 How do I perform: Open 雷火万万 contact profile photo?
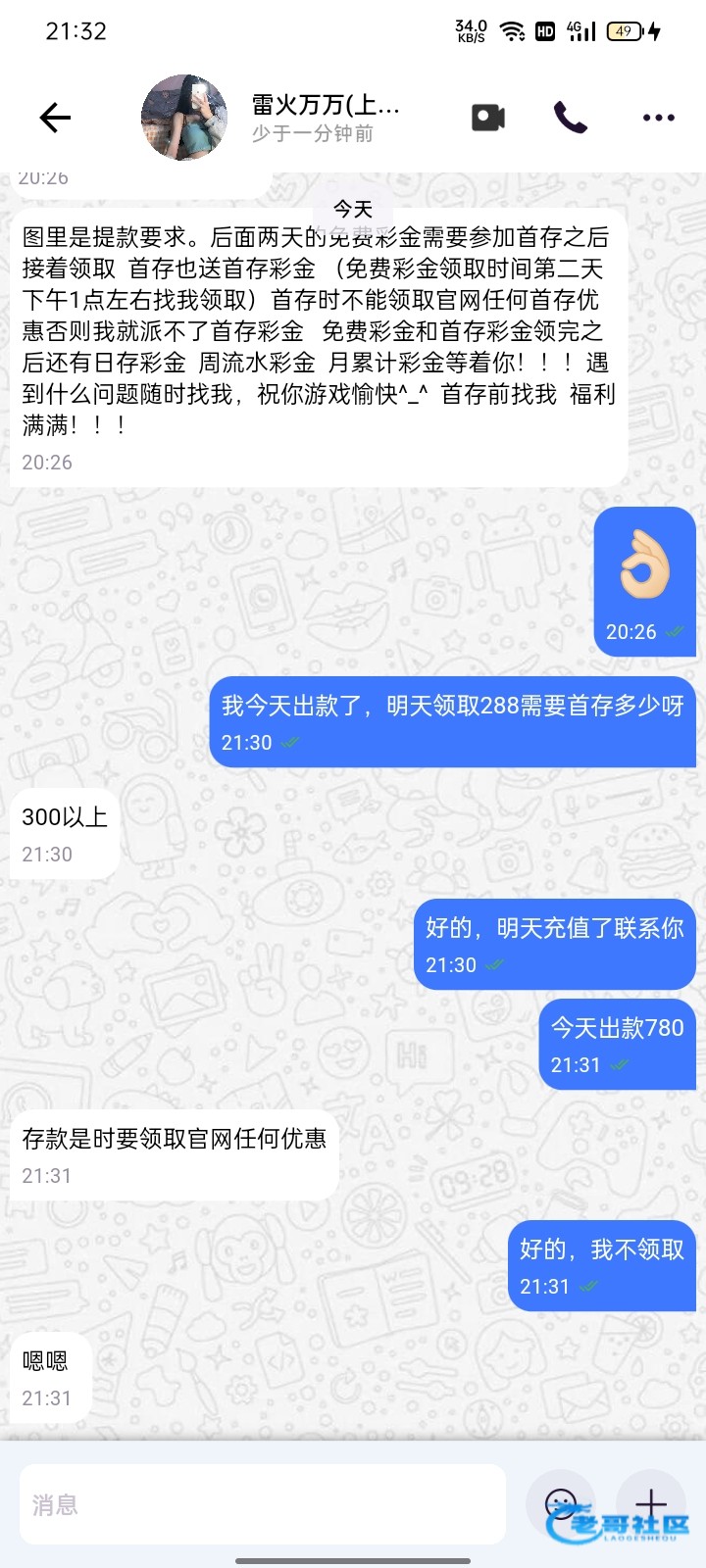coord(184,118)
